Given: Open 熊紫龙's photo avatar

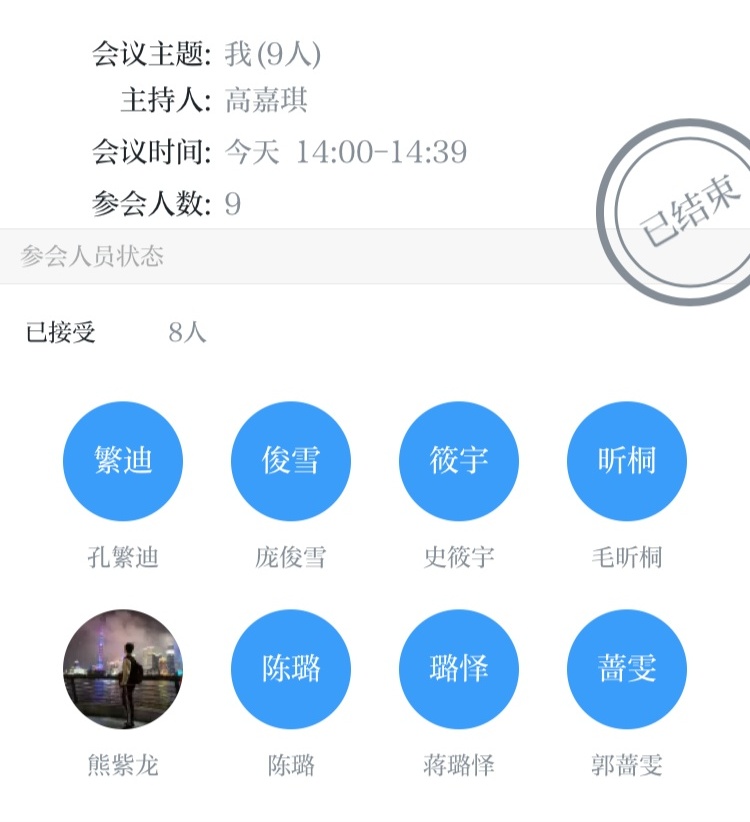Looking at the screenshot, I should [123, 669].
